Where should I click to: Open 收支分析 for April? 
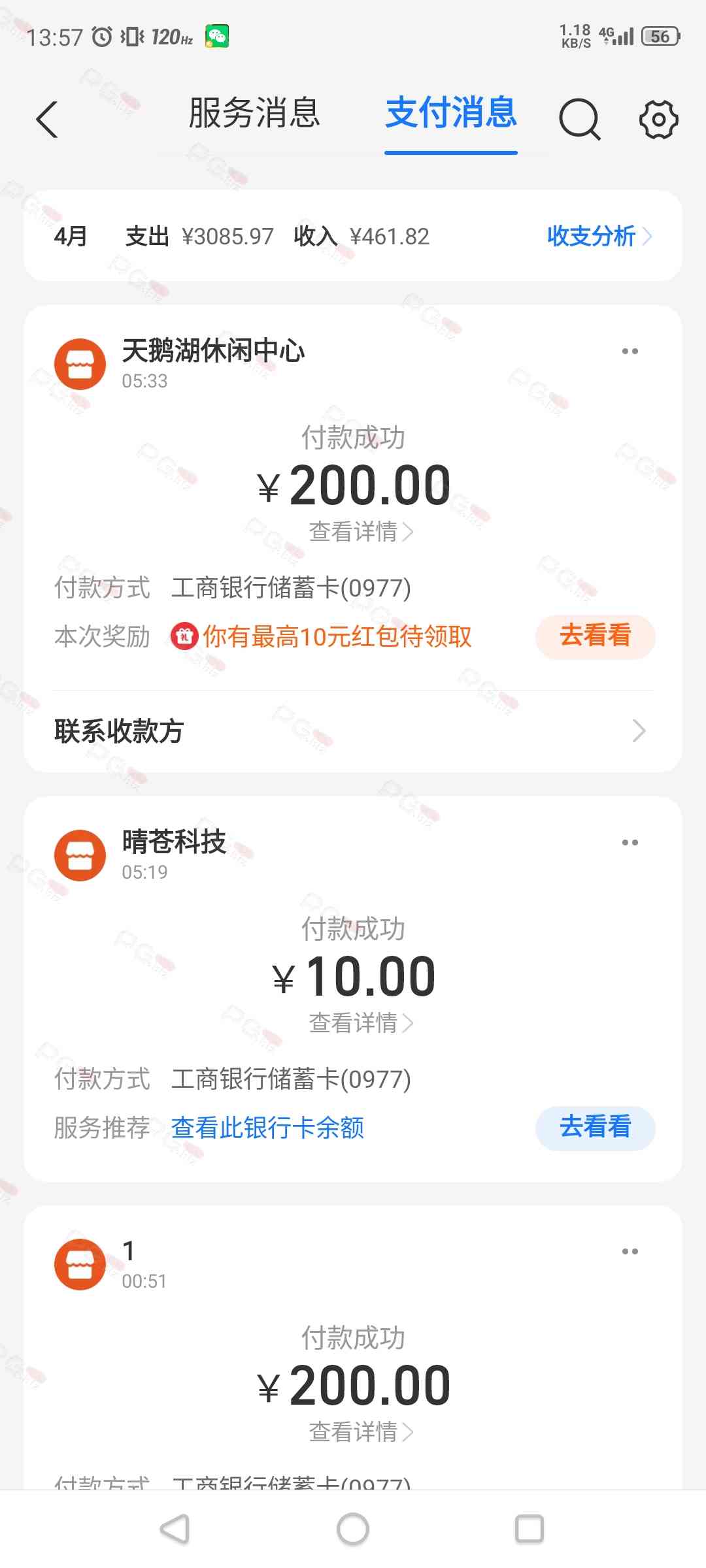tap(598, 237)
